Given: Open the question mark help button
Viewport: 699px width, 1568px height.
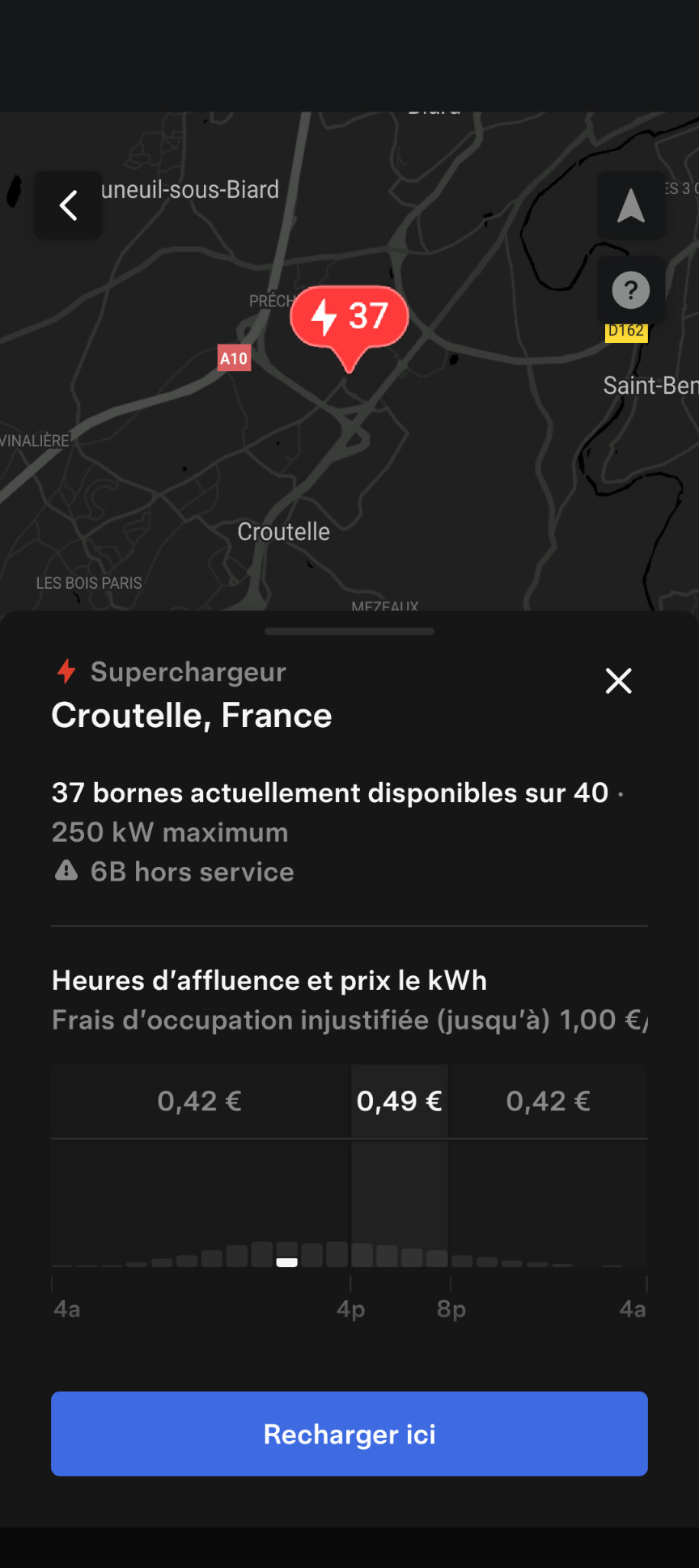Looking at the screenshot, I should tap(630, 290).
